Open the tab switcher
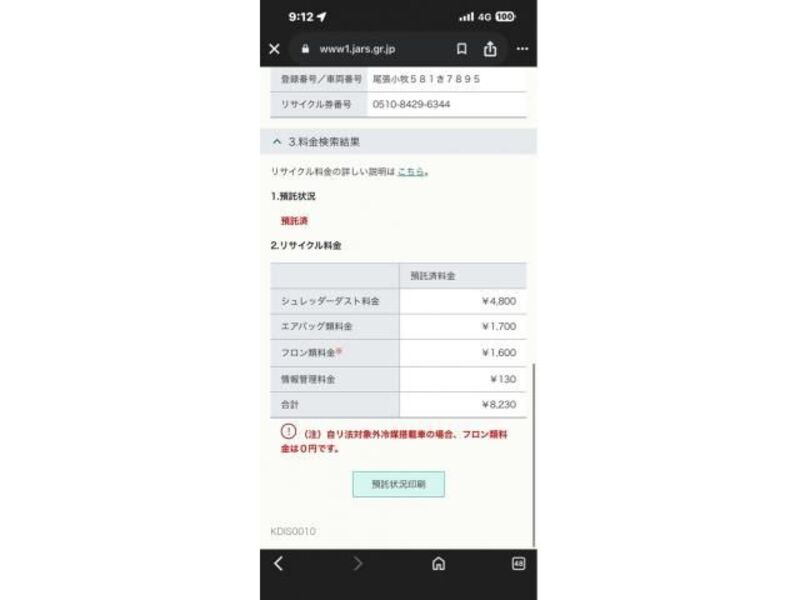Screen dimensions: 800x600 tap(518, 564)
